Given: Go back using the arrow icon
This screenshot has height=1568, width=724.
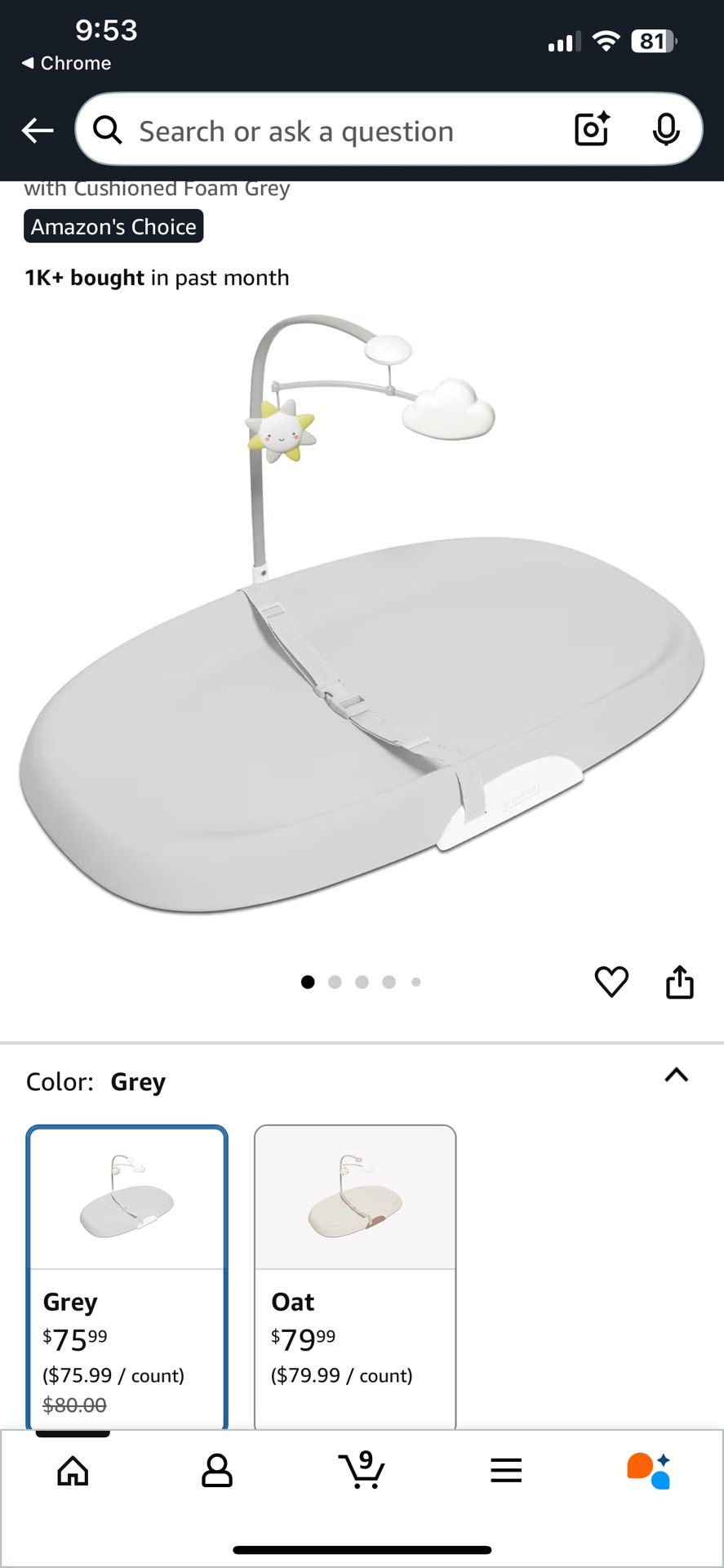Looking at the screenshot, I should pyautogui.click(x=38, y=131).
